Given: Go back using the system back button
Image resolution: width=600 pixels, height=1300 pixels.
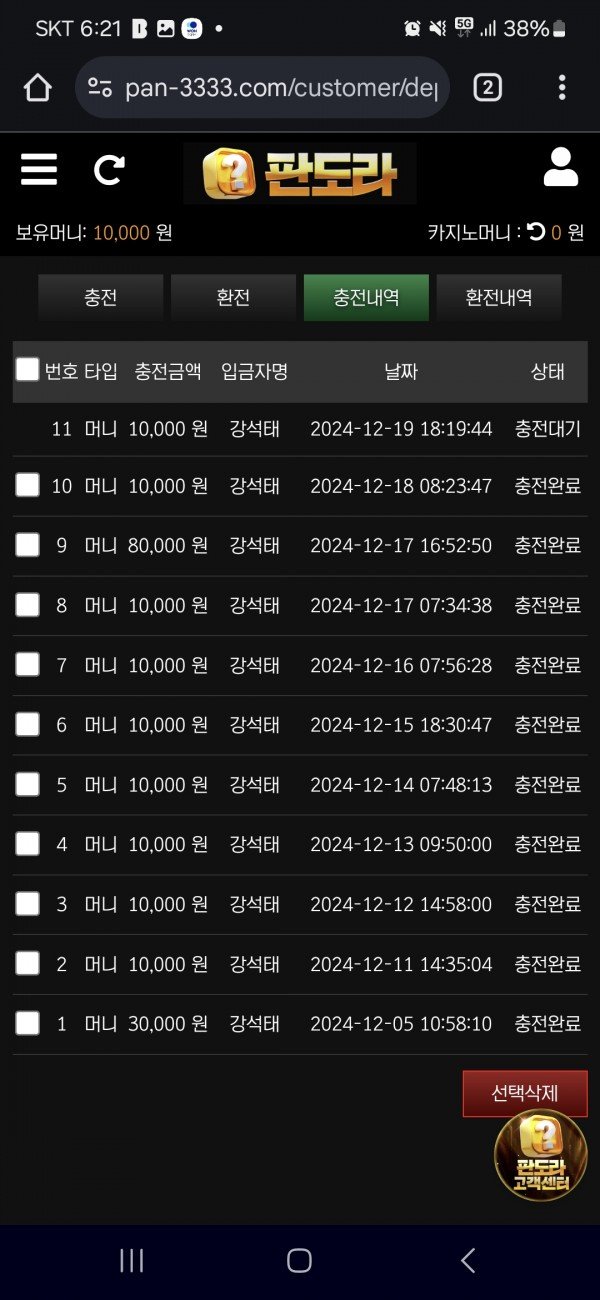Looking at the screenshot, I should coord(467,1261).
